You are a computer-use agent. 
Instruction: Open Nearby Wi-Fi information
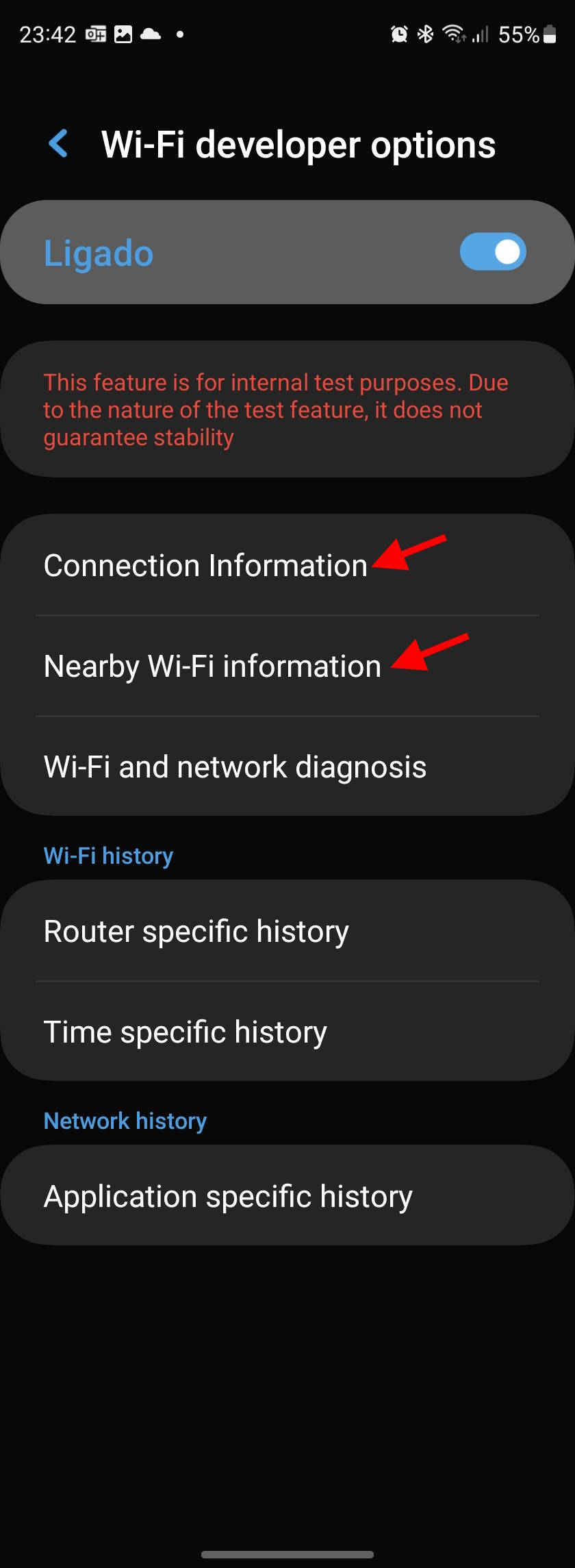click(x=287, y=666)
